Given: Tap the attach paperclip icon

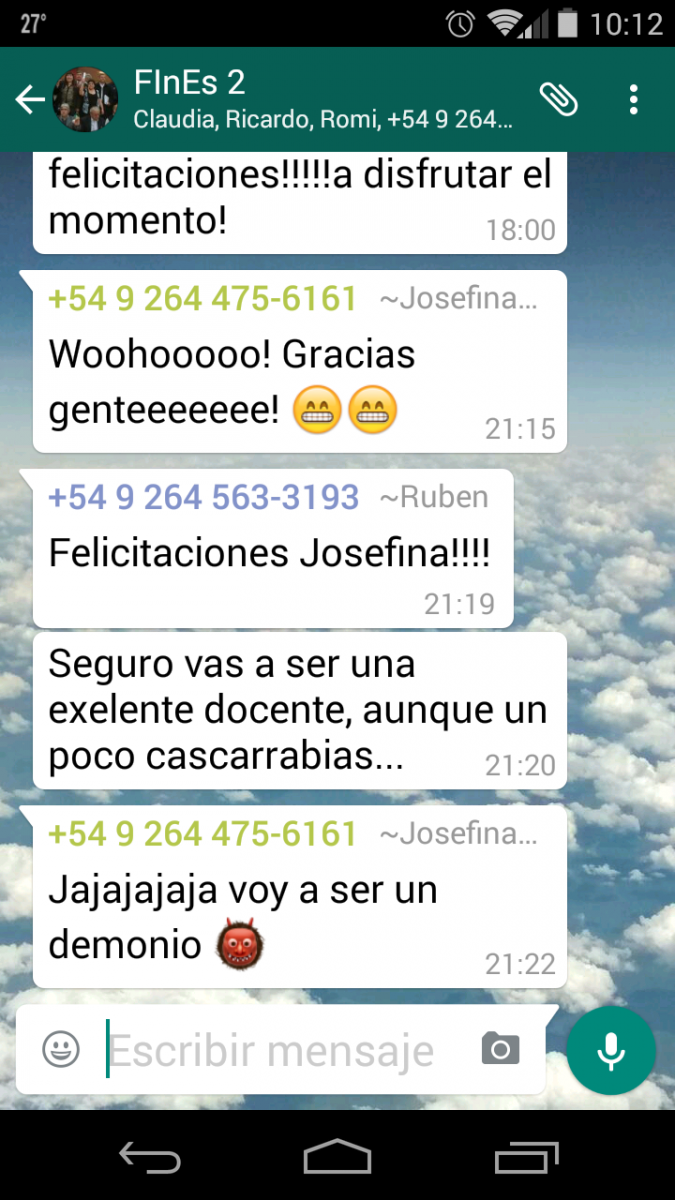Looking at the screenshot, I should [x=560, y=99].
